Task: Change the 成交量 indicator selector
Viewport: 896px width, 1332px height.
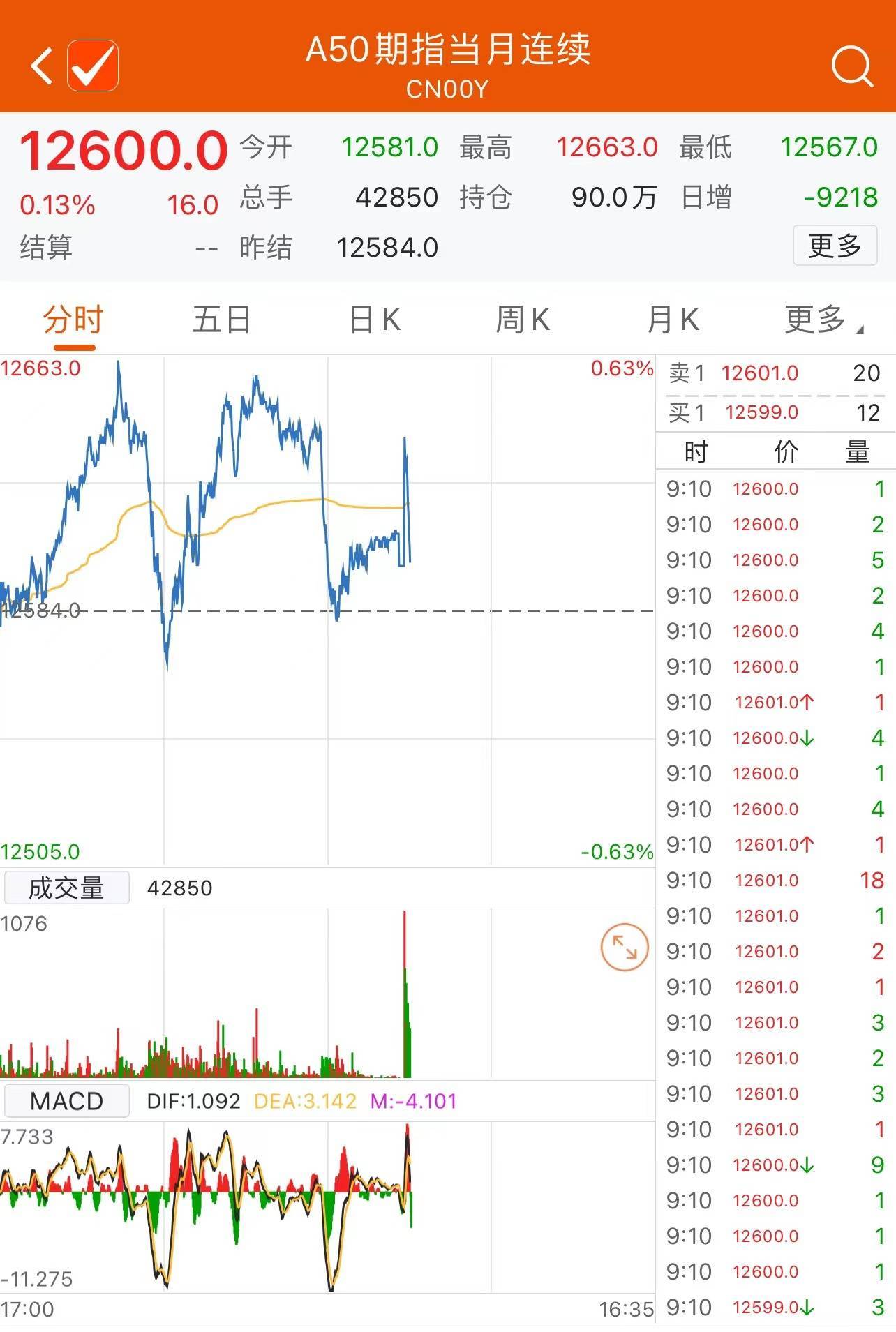Action: click(x=67, y=888)
